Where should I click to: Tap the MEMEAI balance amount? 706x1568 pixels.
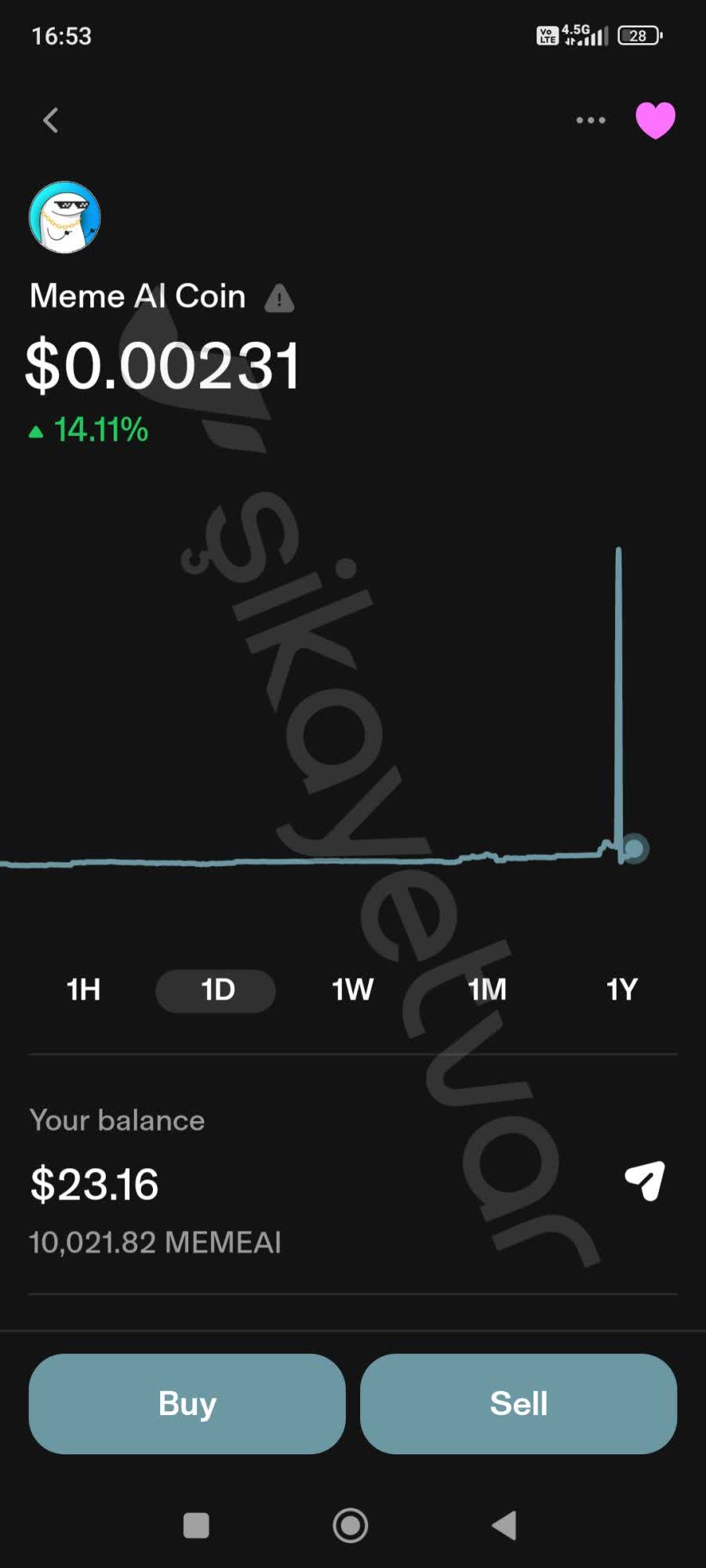pyautogui.click(x=155, y=1242)
